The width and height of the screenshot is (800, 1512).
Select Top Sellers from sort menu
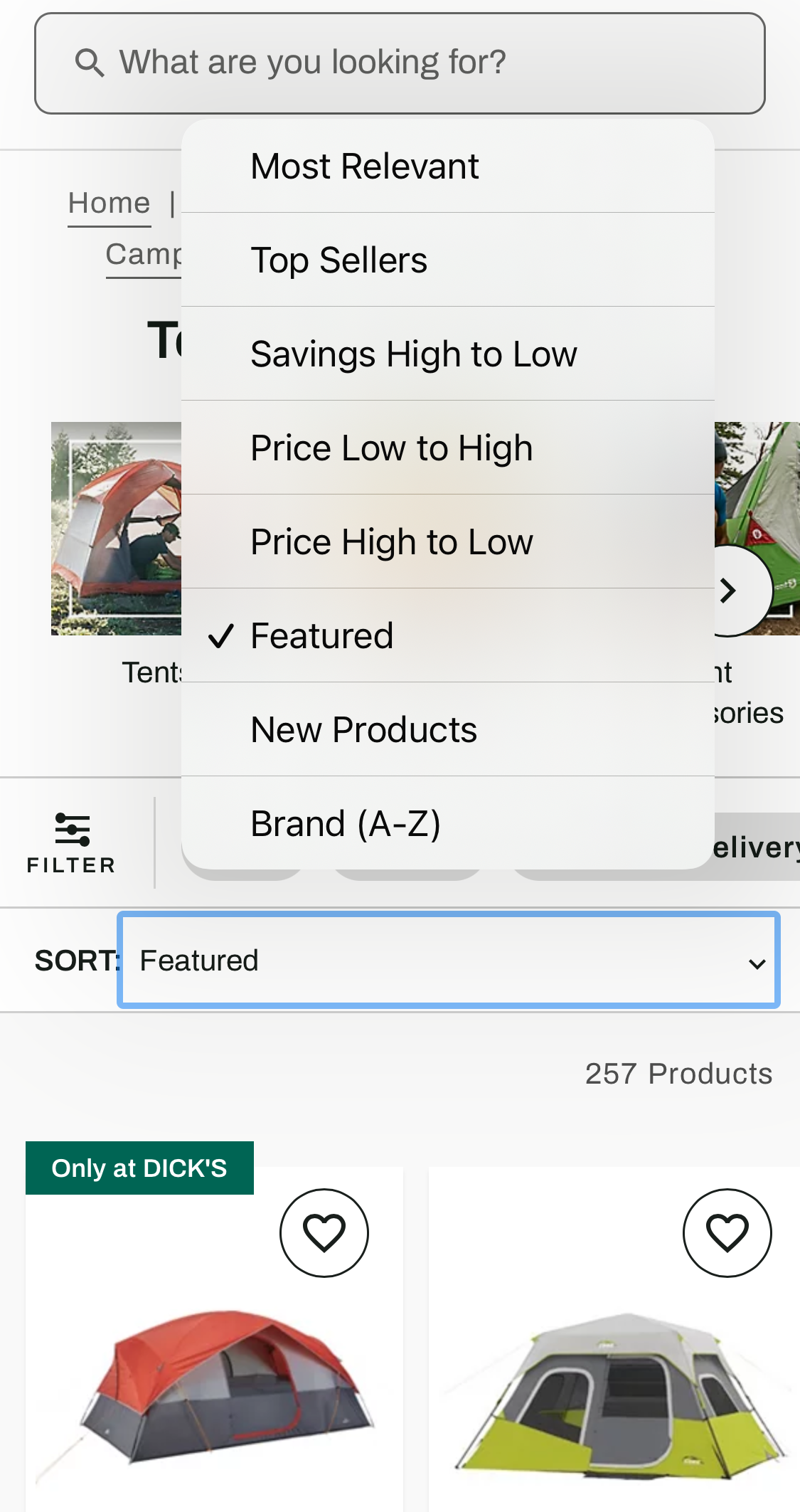click(339, 260)
